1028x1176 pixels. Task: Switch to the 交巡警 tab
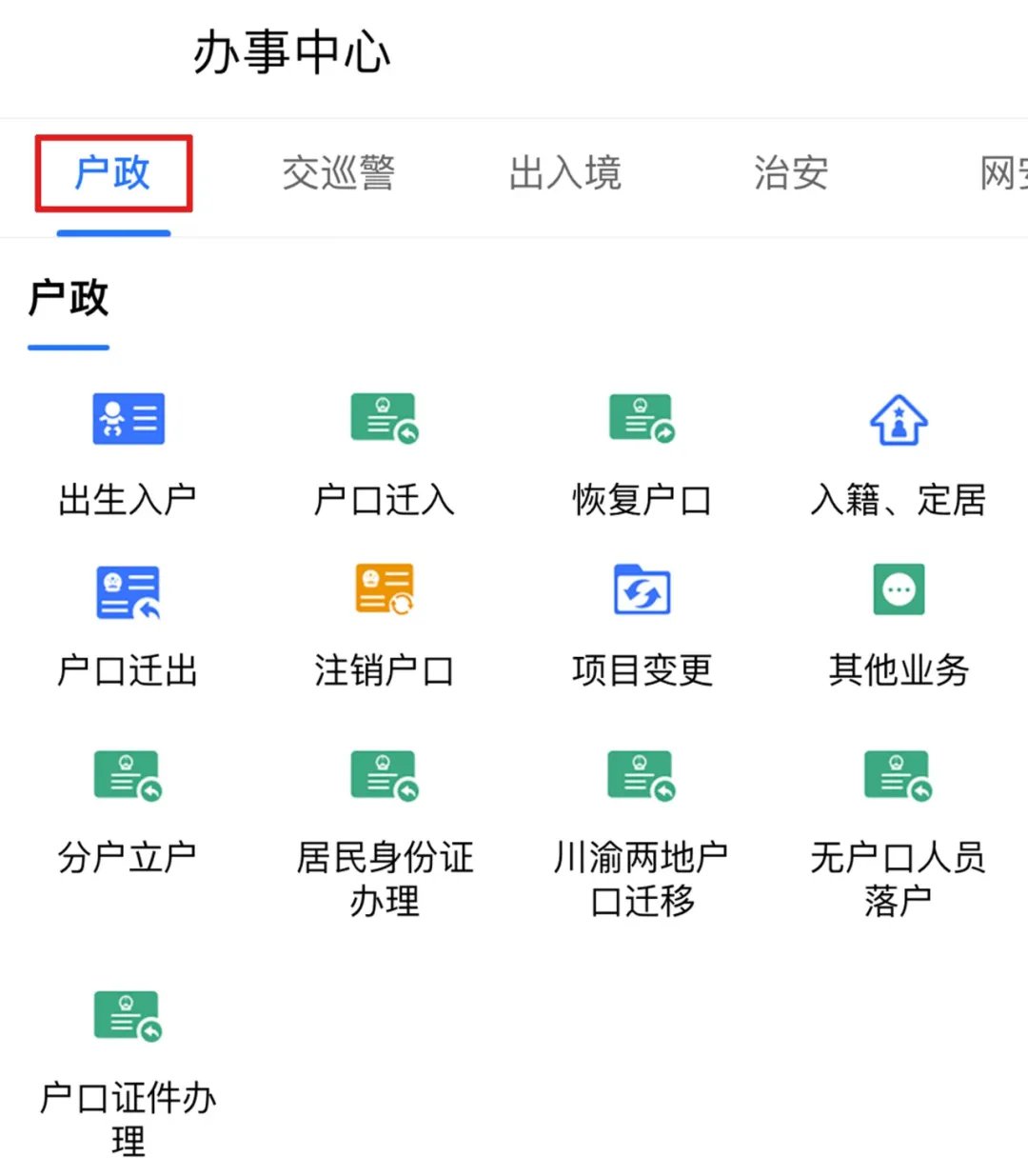coord(338,173)
